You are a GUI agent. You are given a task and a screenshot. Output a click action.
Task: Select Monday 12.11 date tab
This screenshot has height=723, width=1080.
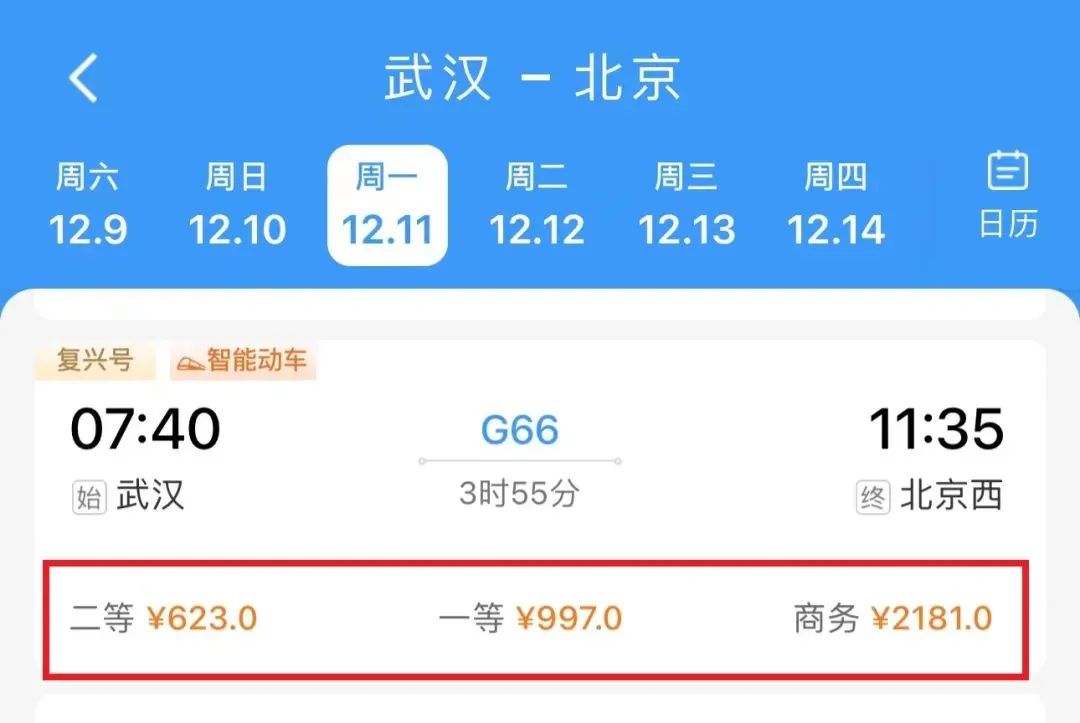tap(387, 205)
